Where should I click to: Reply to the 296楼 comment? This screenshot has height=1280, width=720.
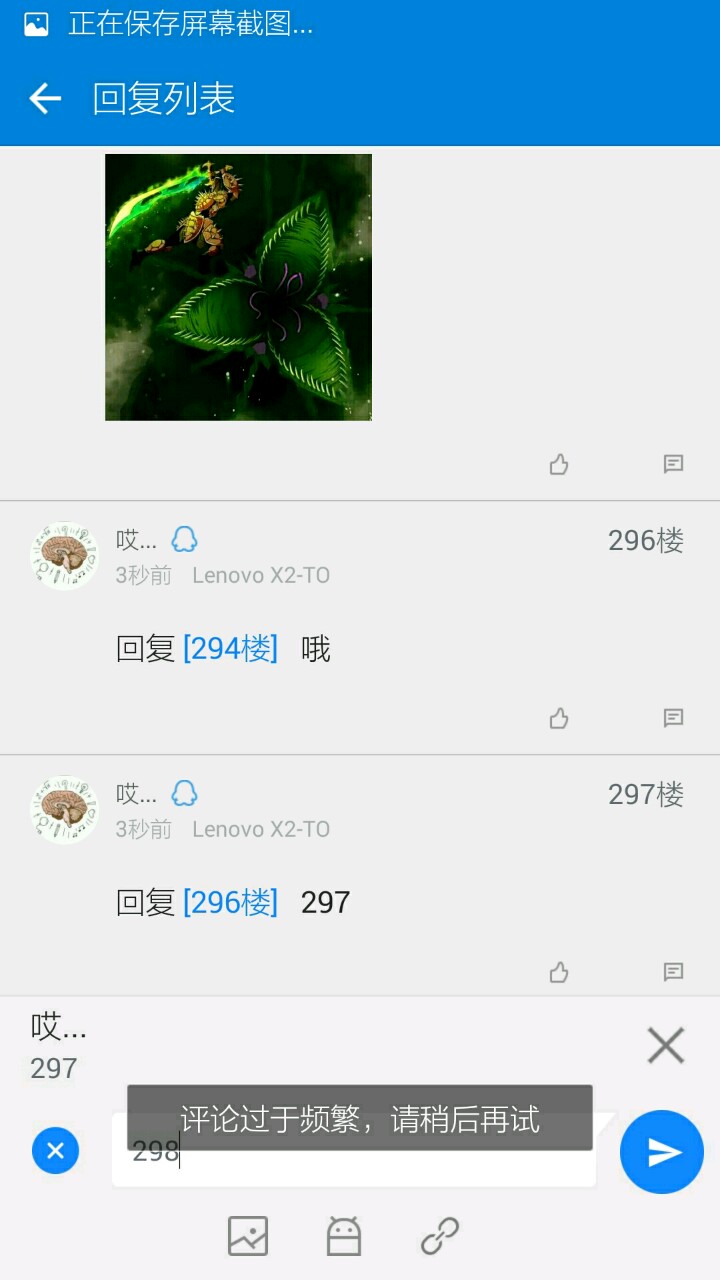tap(673, 718)
